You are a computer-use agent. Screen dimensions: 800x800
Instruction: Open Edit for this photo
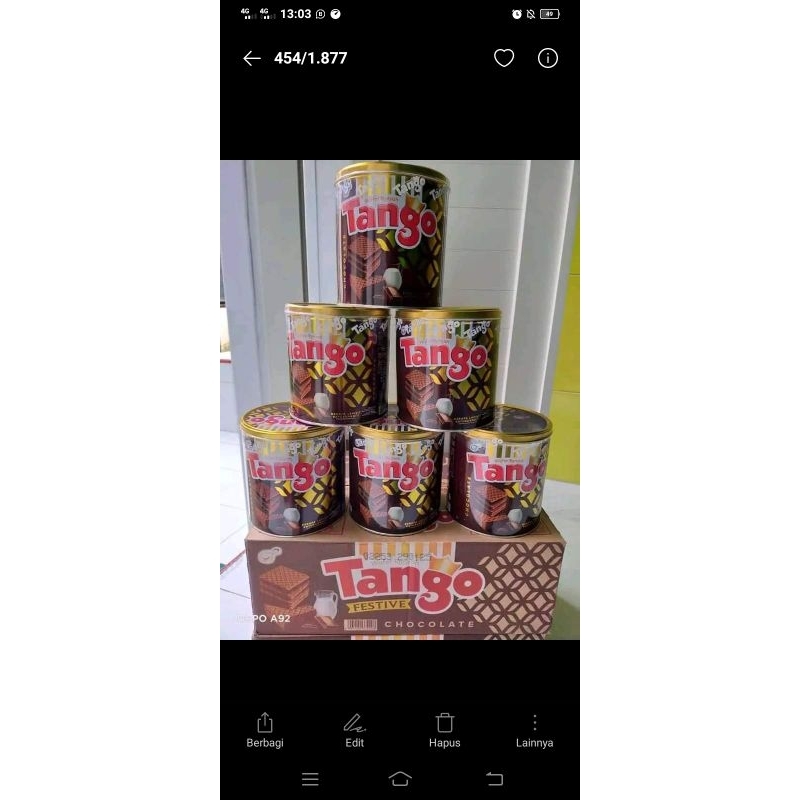click(355, 729)
